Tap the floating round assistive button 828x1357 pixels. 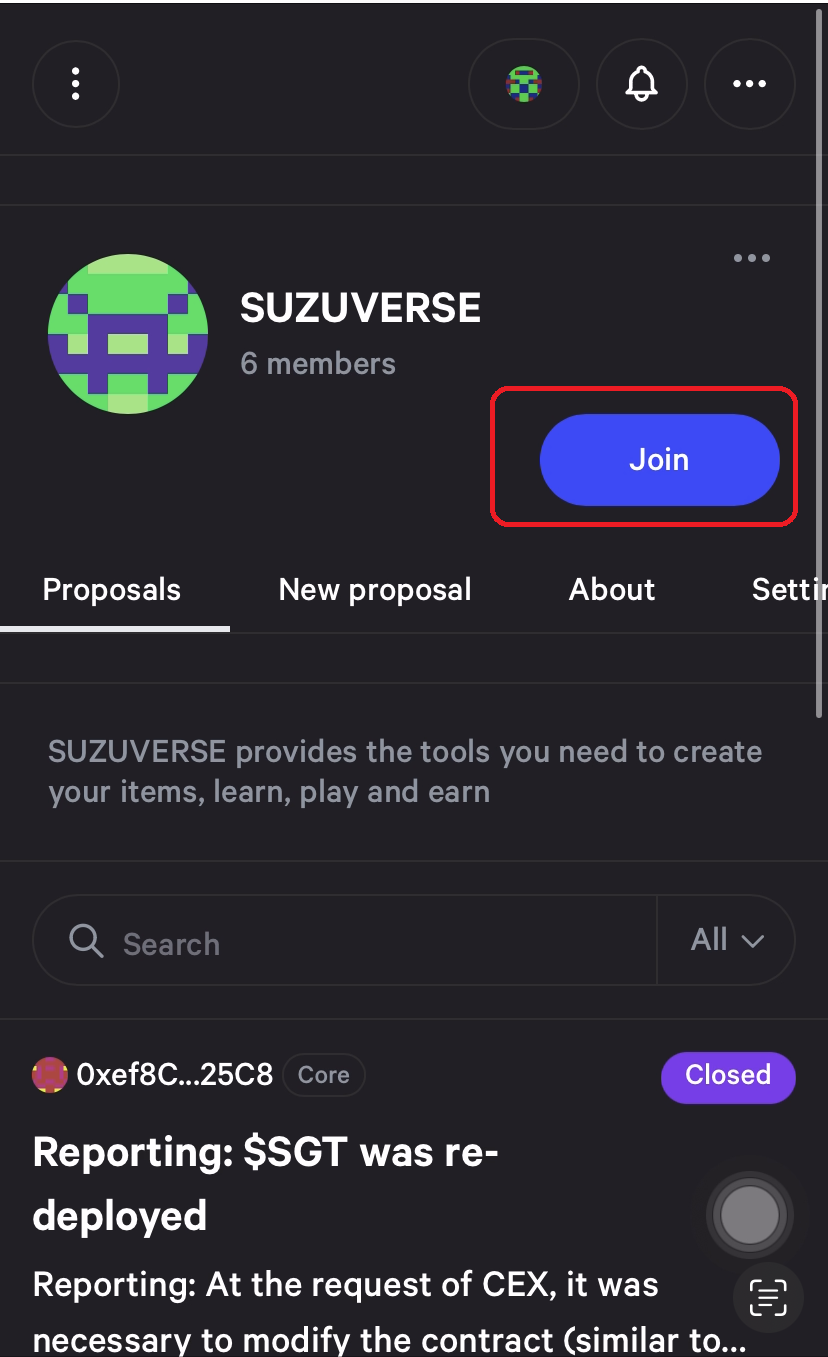(x=750, y=1215)
